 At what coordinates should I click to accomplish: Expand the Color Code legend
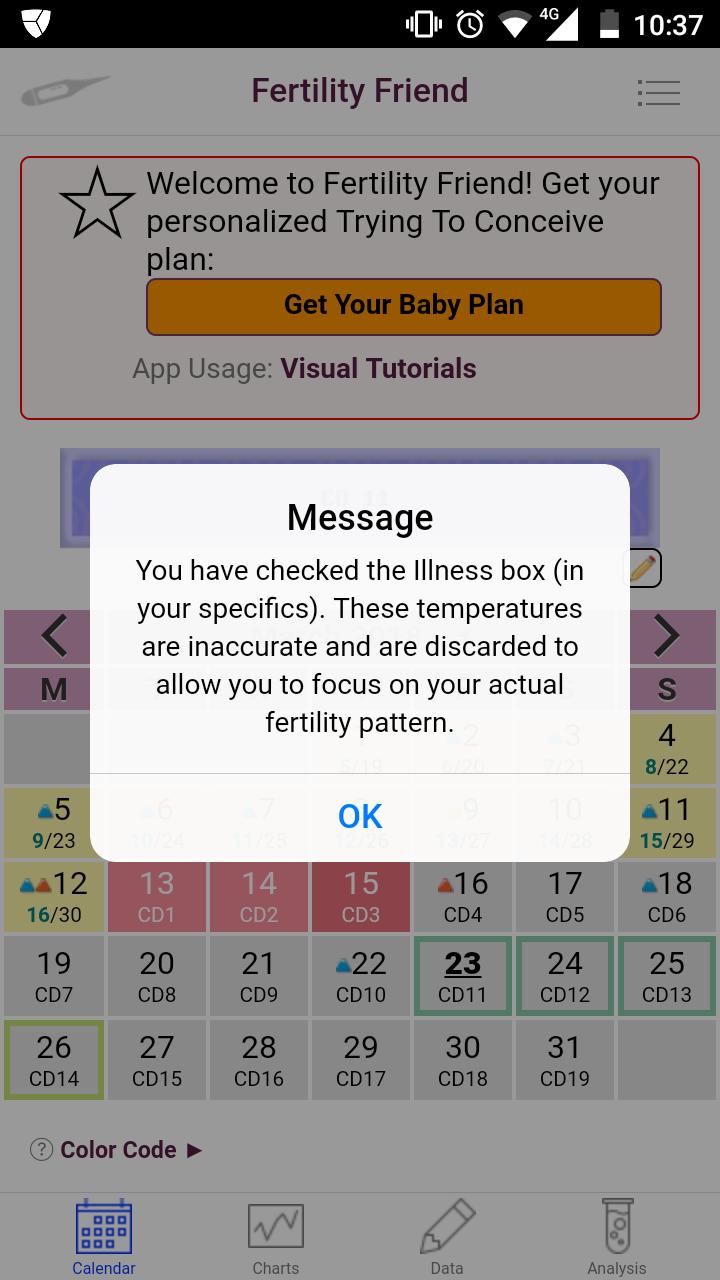pyautogui.click(x=130, y=1150)
